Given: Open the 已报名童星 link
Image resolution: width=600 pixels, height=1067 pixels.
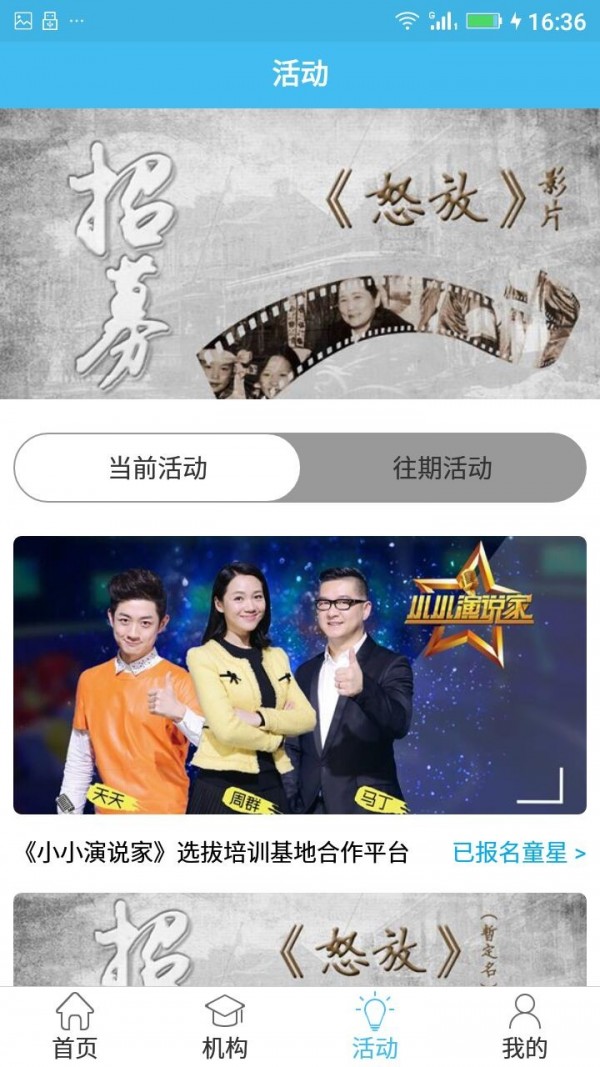Looking at the screenshot, I should point(519,853).
